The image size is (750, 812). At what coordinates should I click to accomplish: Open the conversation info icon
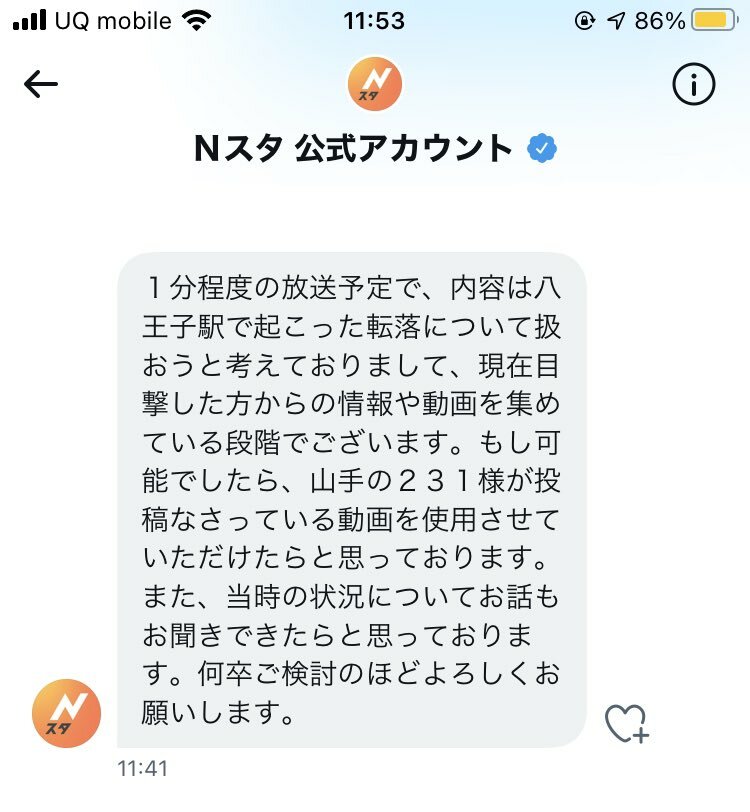[696, 85]
